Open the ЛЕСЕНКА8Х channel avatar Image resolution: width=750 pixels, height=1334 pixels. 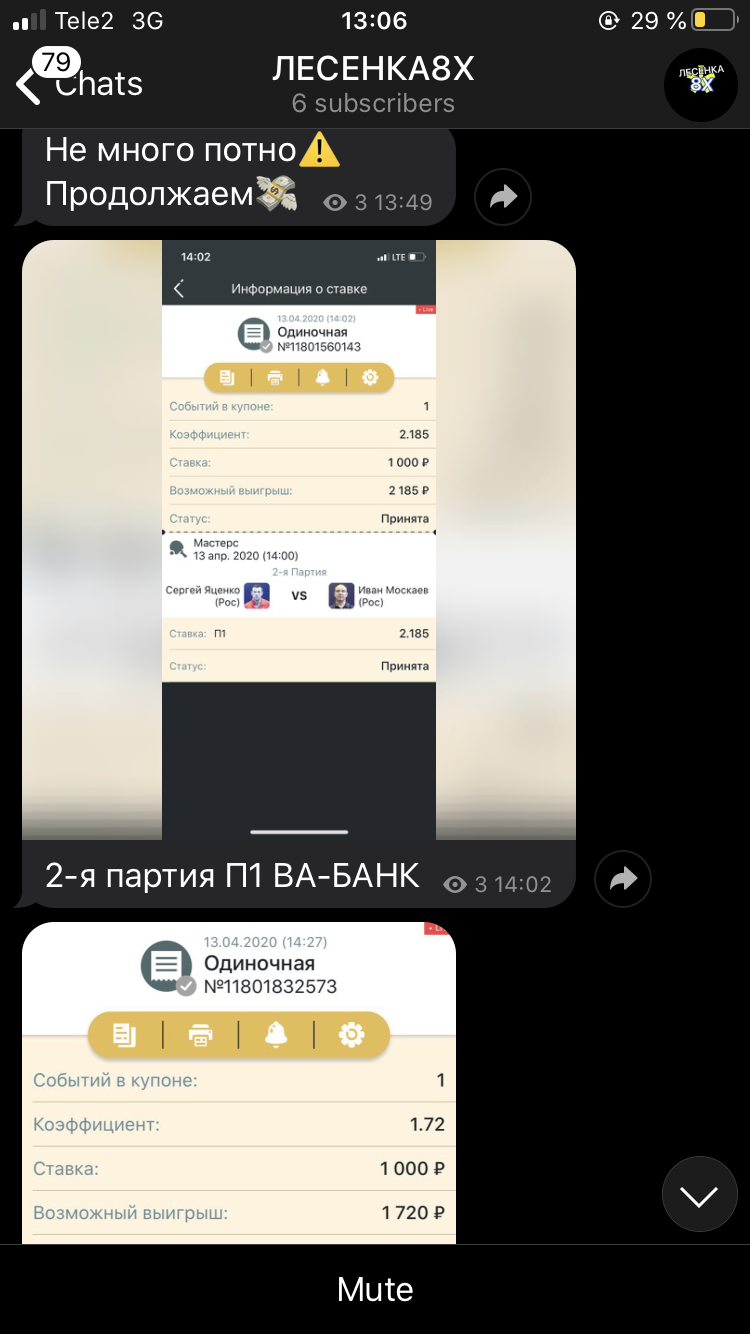click(701, 85)
